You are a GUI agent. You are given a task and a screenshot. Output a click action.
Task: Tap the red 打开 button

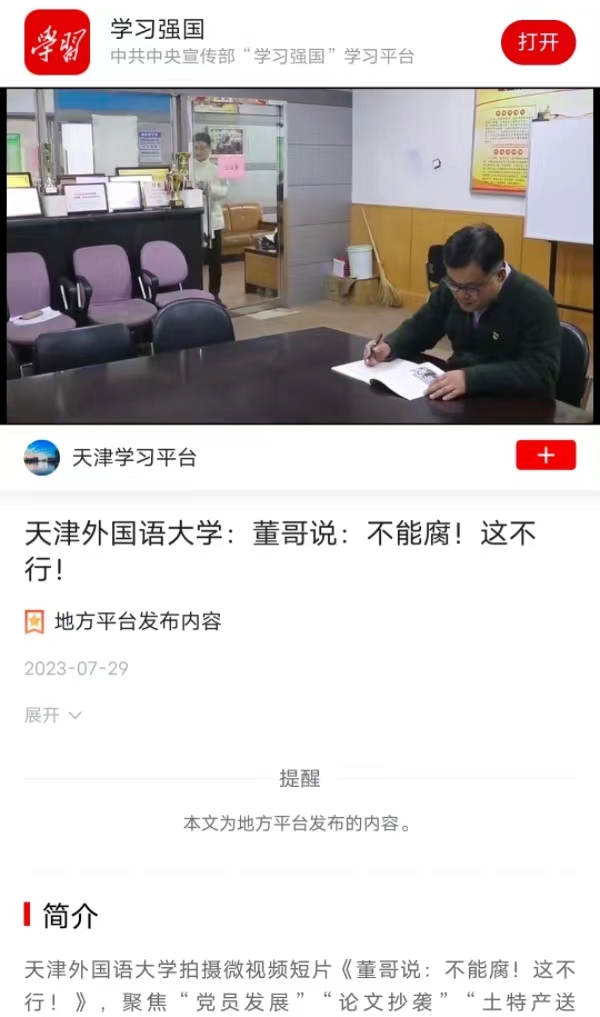pyautogui.click(x=538, y=43)
